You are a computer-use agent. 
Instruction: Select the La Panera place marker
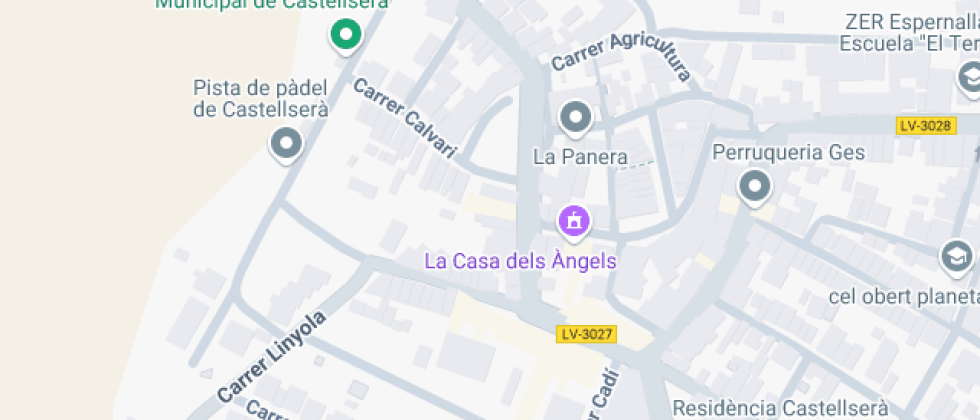pyautogui.click(x=575, y=120)
